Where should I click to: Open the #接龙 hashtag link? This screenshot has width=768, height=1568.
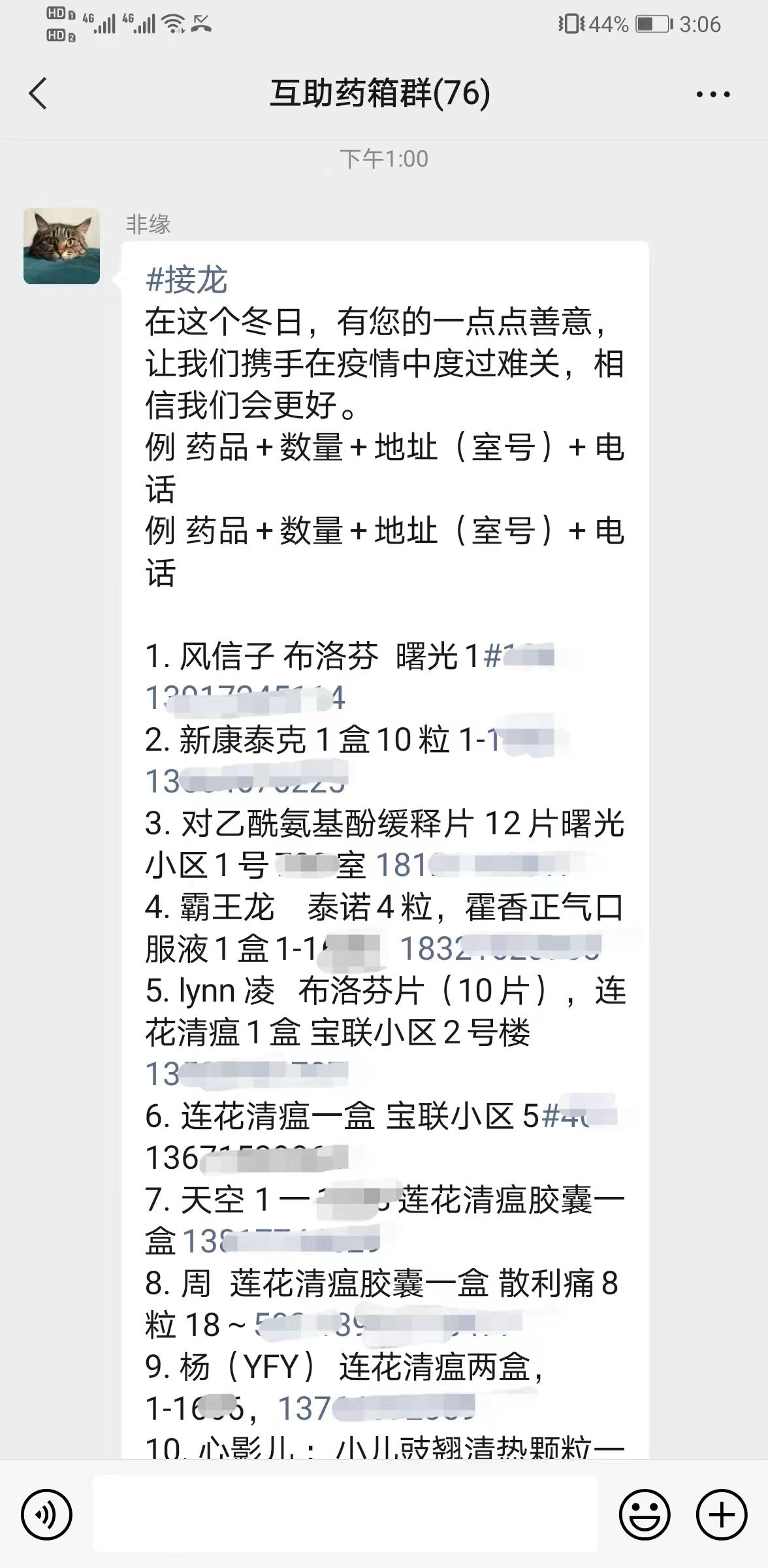click(187, 280)
